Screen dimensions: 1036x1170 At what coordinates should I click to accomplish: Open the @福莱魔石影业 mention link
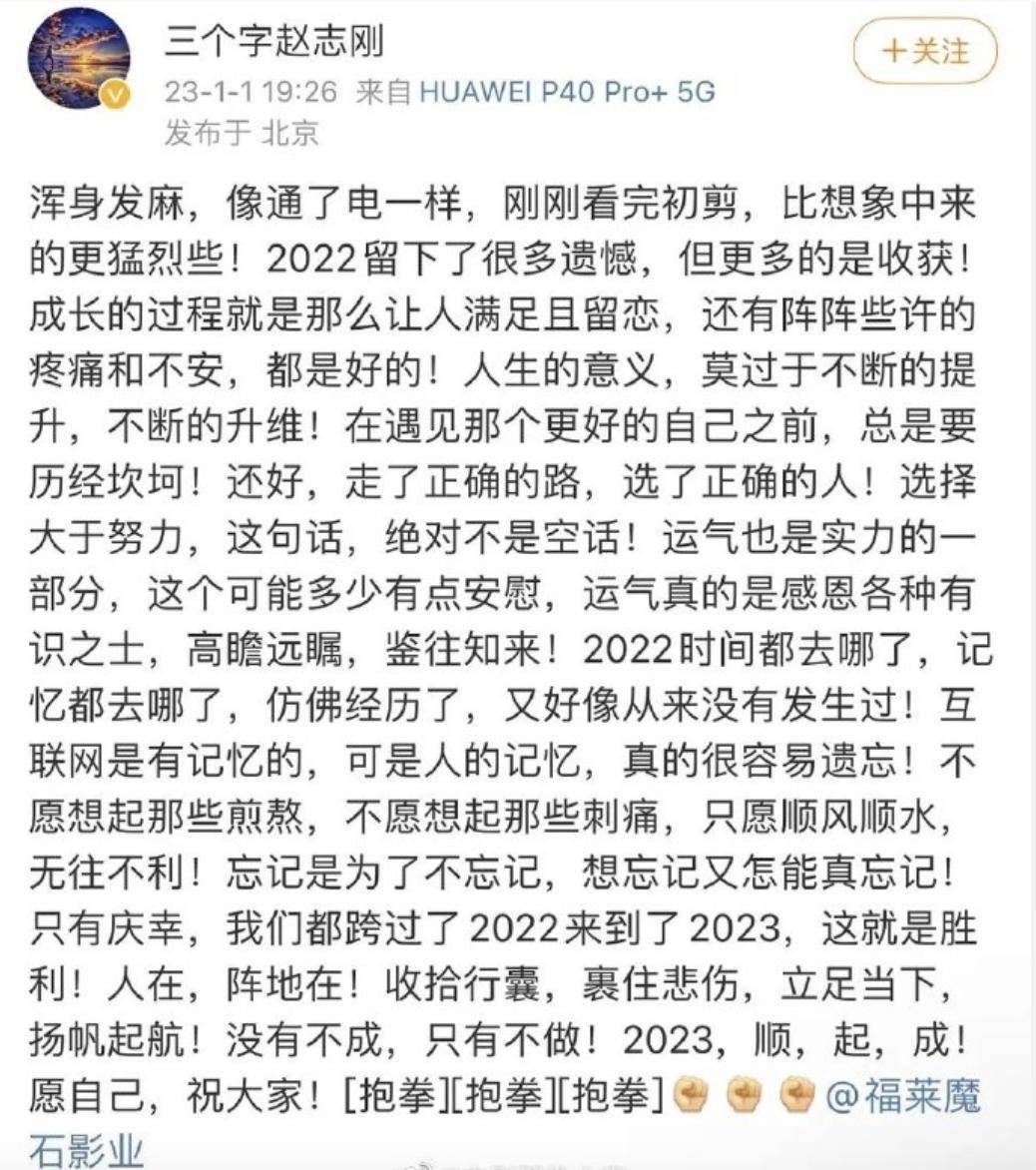click(904, 1095)
